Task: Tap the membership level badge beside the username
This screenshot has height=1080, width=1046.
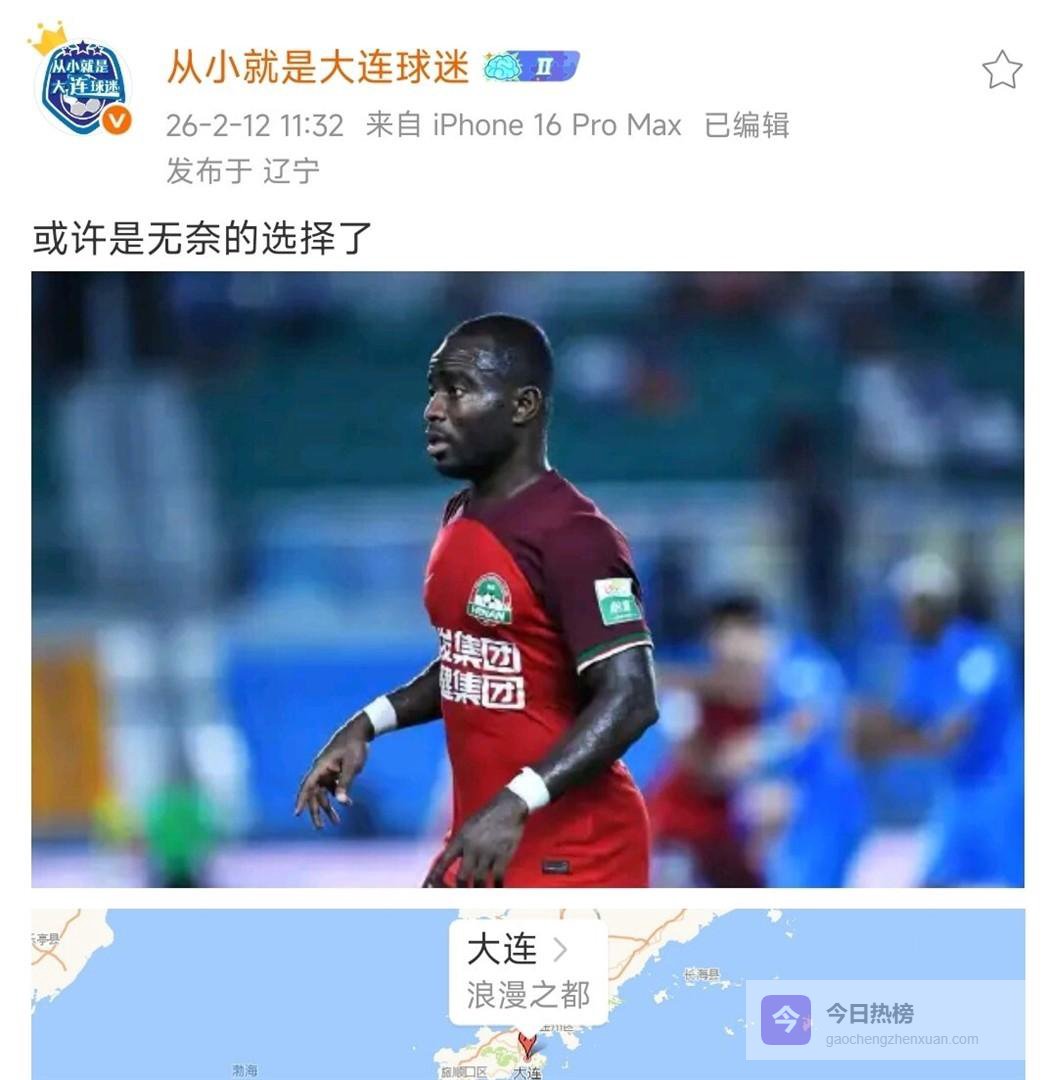Action: tap(531, 67)
